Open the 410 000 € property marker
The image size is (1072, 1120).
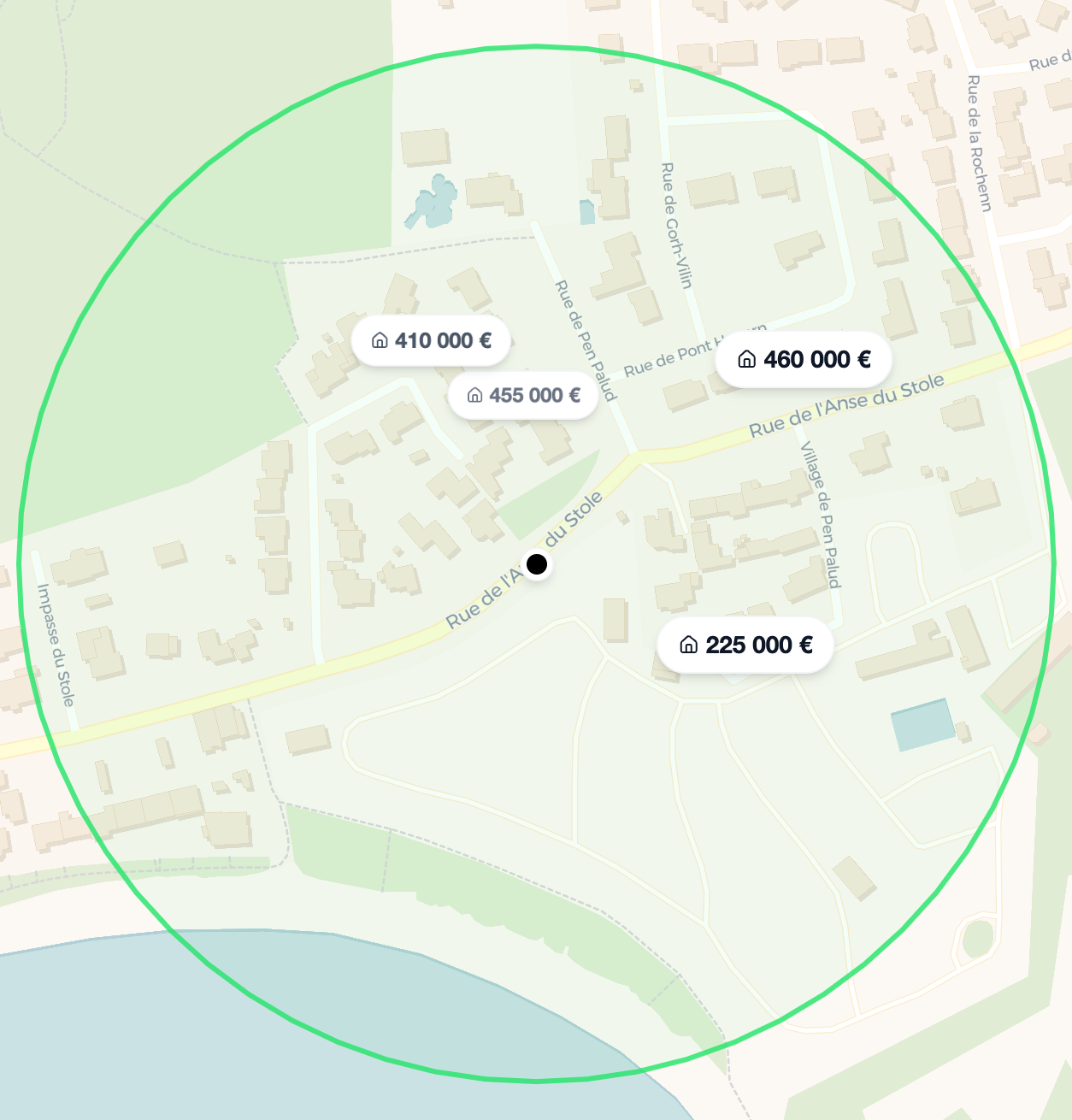pyautogui.click(x=432, y=340)
